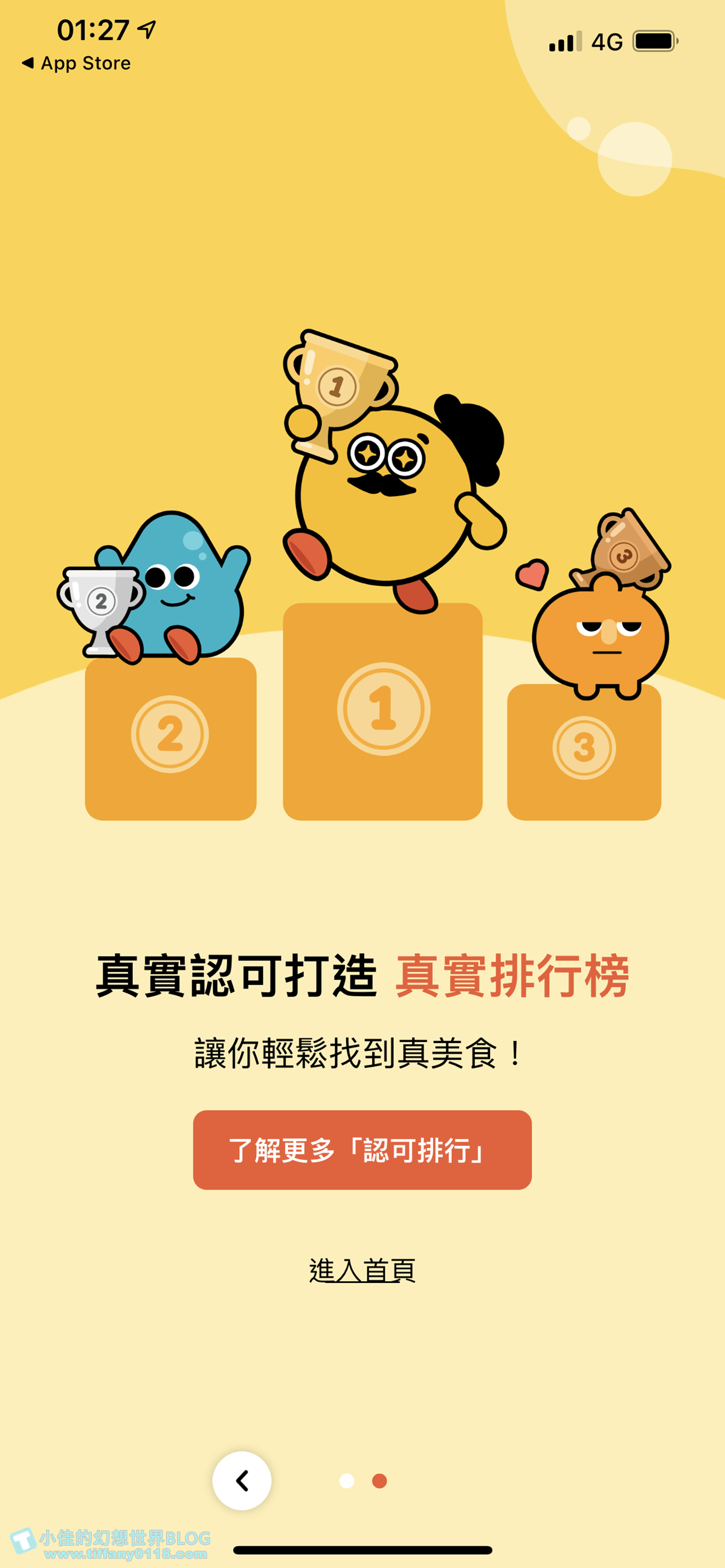This screenshot has width=725, height=1568.
Task: Tap 了解更多「認可排行」button
Action: tap(362, 1150)
